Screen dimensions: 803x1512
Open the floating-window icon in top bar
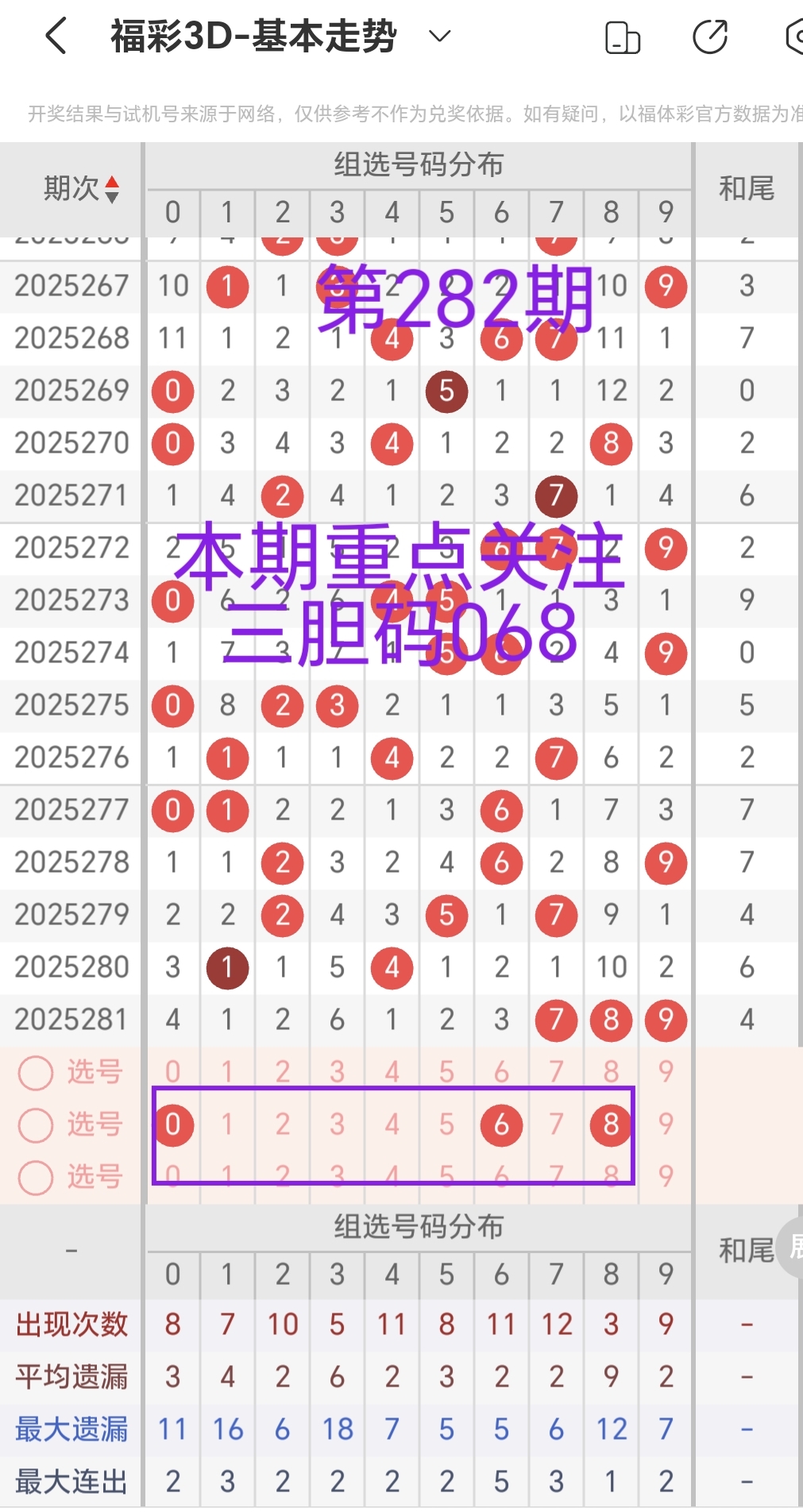pos(622,35)
